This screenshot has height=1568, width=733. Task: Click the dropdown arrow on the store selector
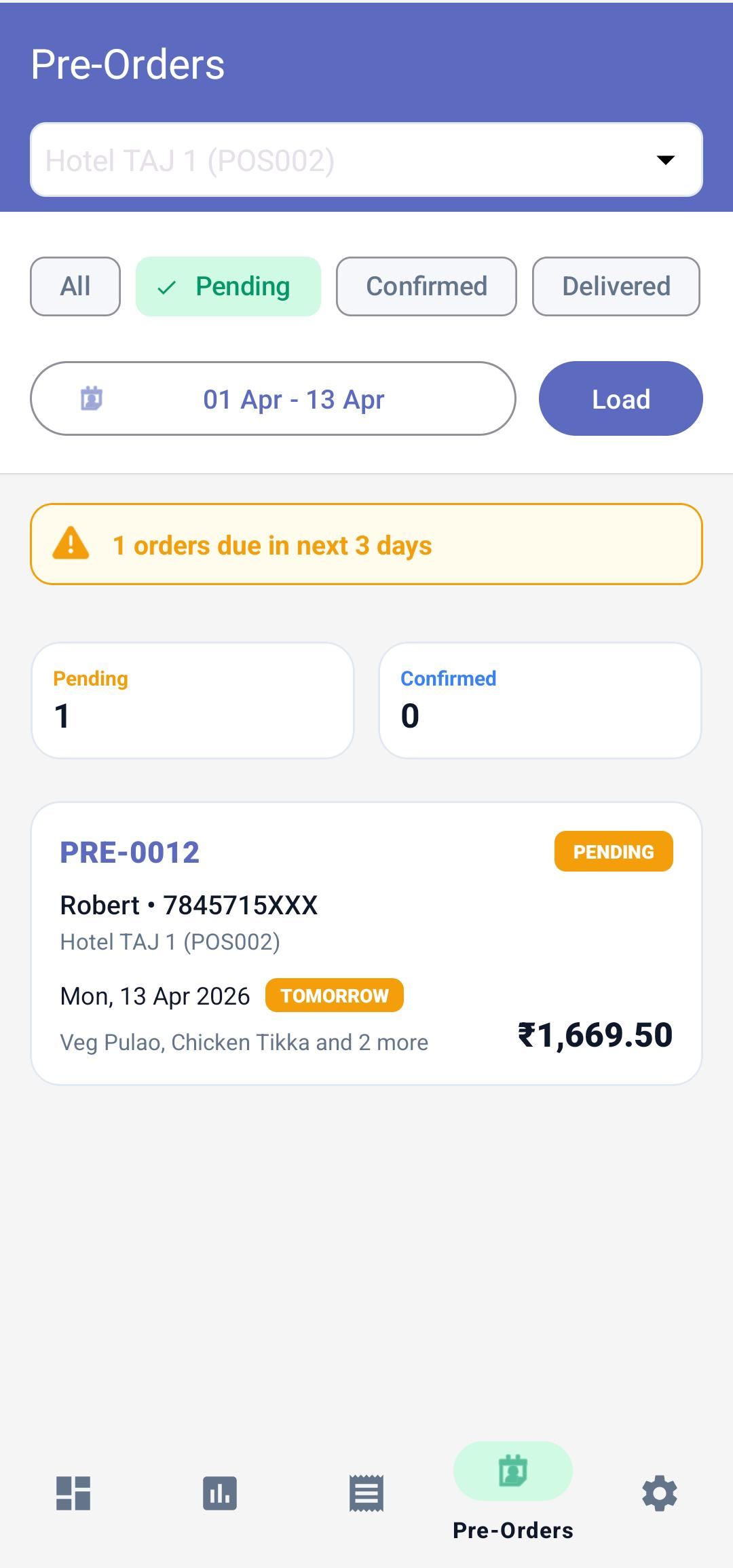pyautogui.click(x=666, y=160)
